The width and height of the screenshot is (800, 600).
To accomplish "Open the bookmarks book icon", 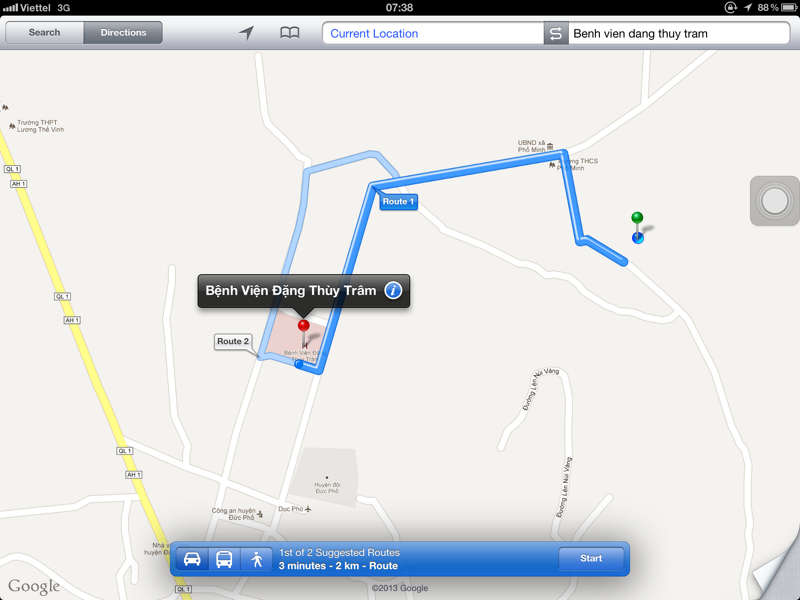I will tap(289, 33).
